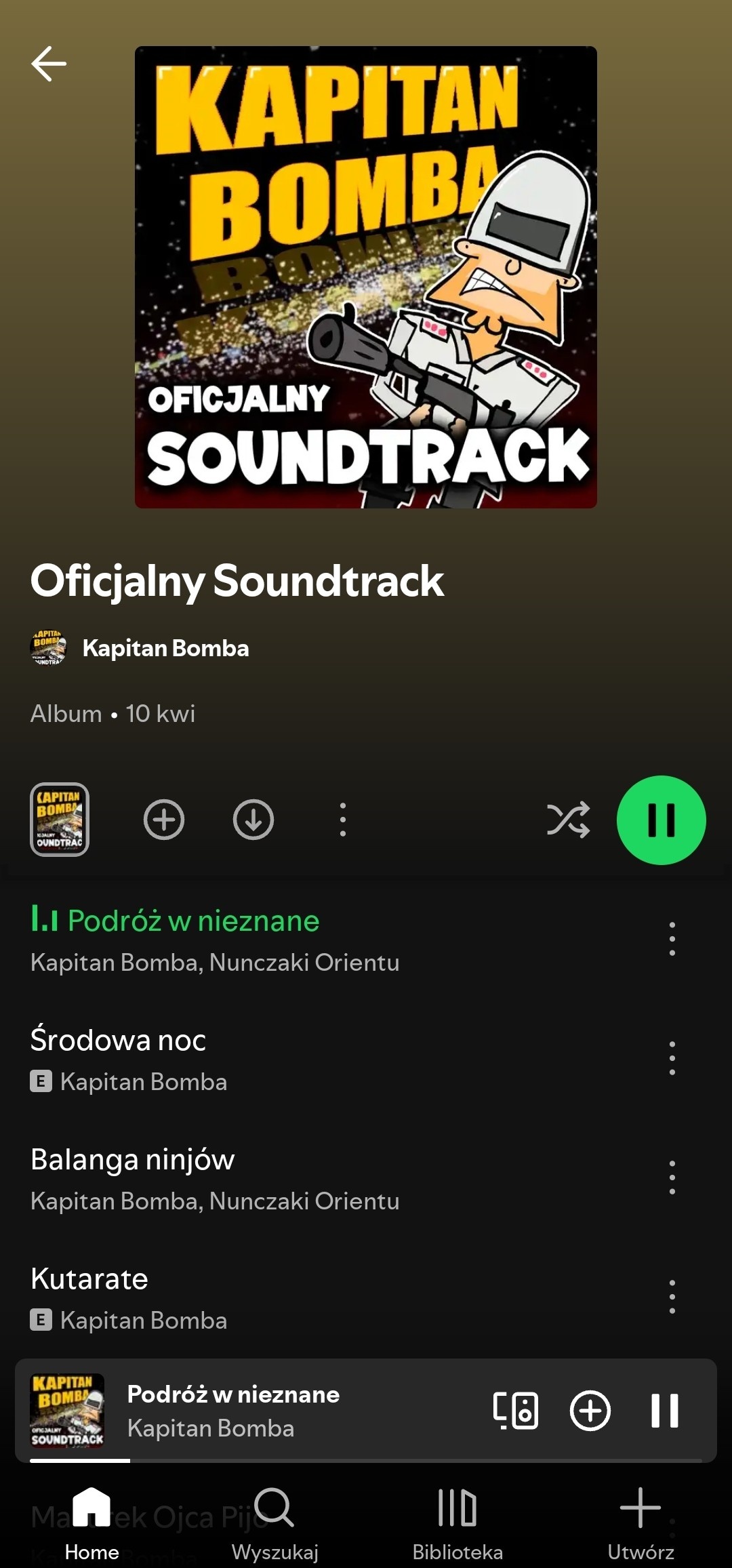Add current song from mini player
Image resolution: width=732 pixels, height=1568 pixels.
pos(590,1411)
